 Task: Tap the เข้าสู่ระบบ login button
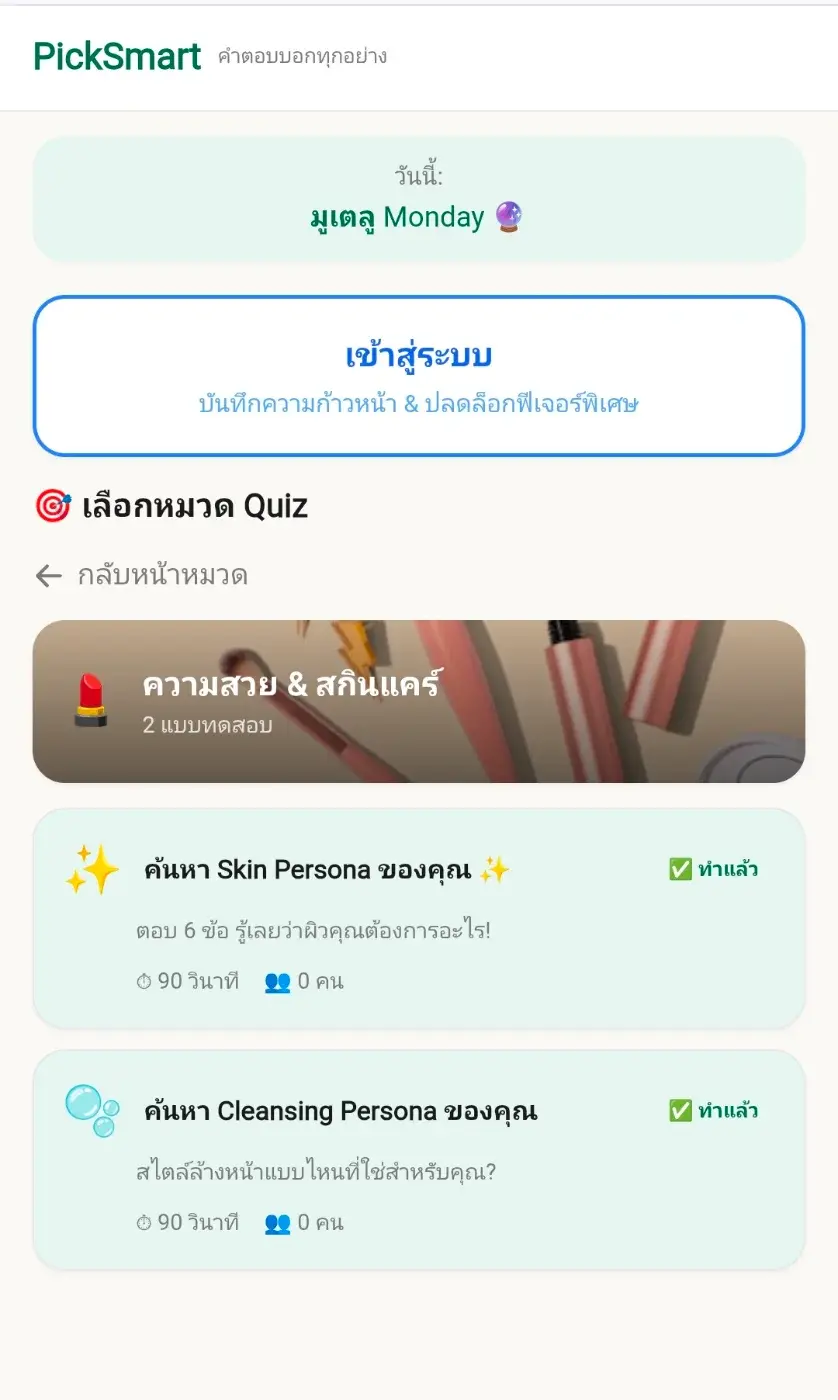pos(418,376)
